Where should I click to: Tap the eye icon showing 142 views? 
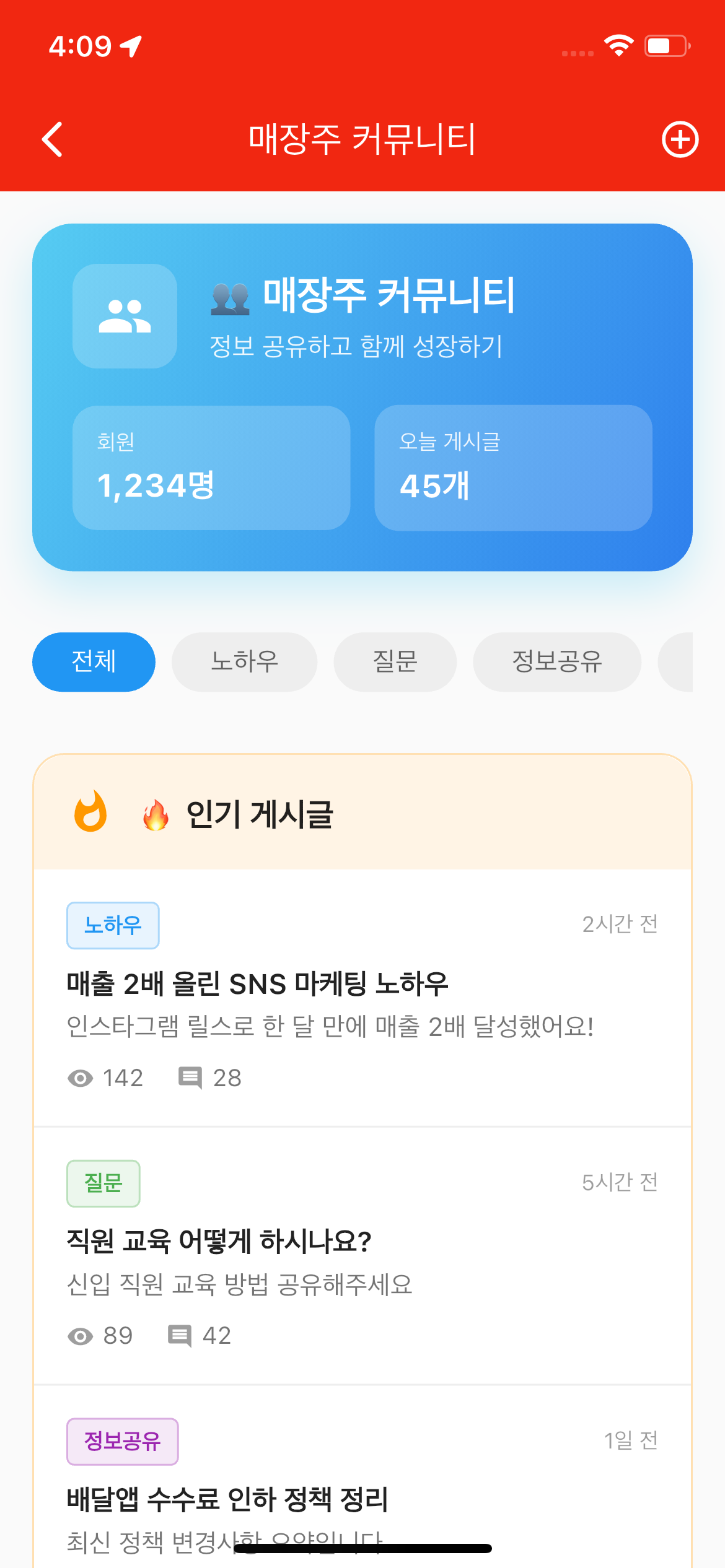tap(79, 1078)
